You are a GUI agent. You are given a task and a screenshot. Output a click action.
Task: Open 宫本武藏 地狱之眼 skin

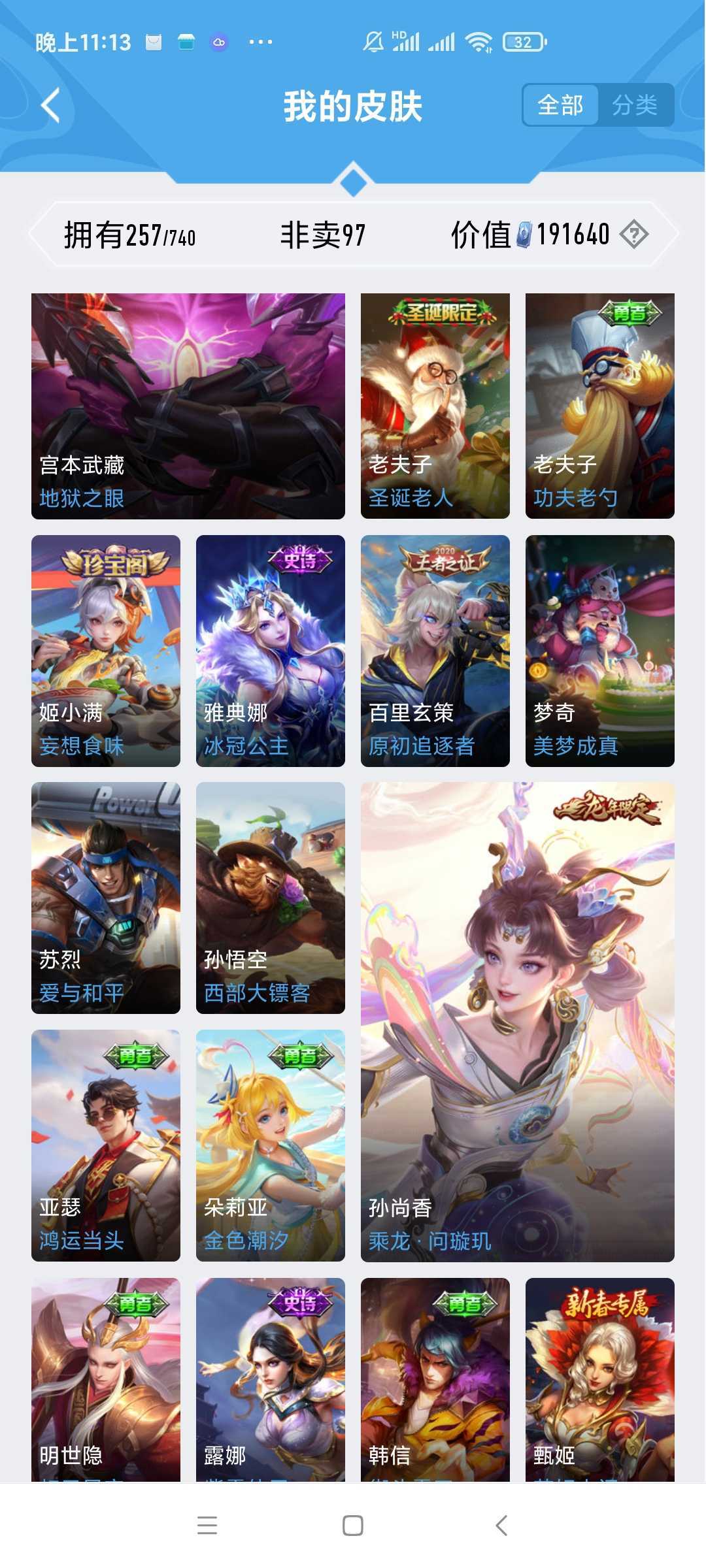click(188, 406)
